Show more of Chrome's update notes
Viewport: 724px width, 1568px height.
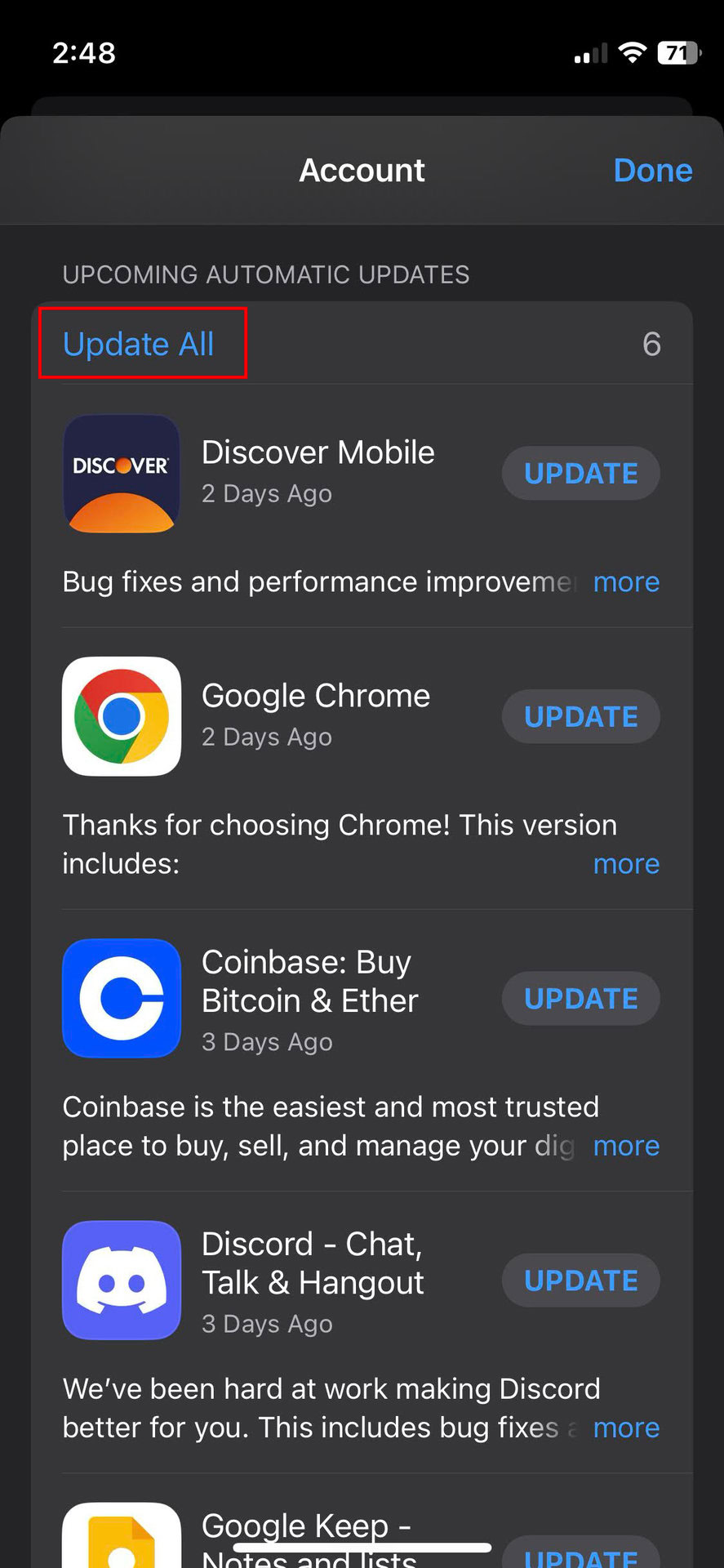[x=626, y=864]
